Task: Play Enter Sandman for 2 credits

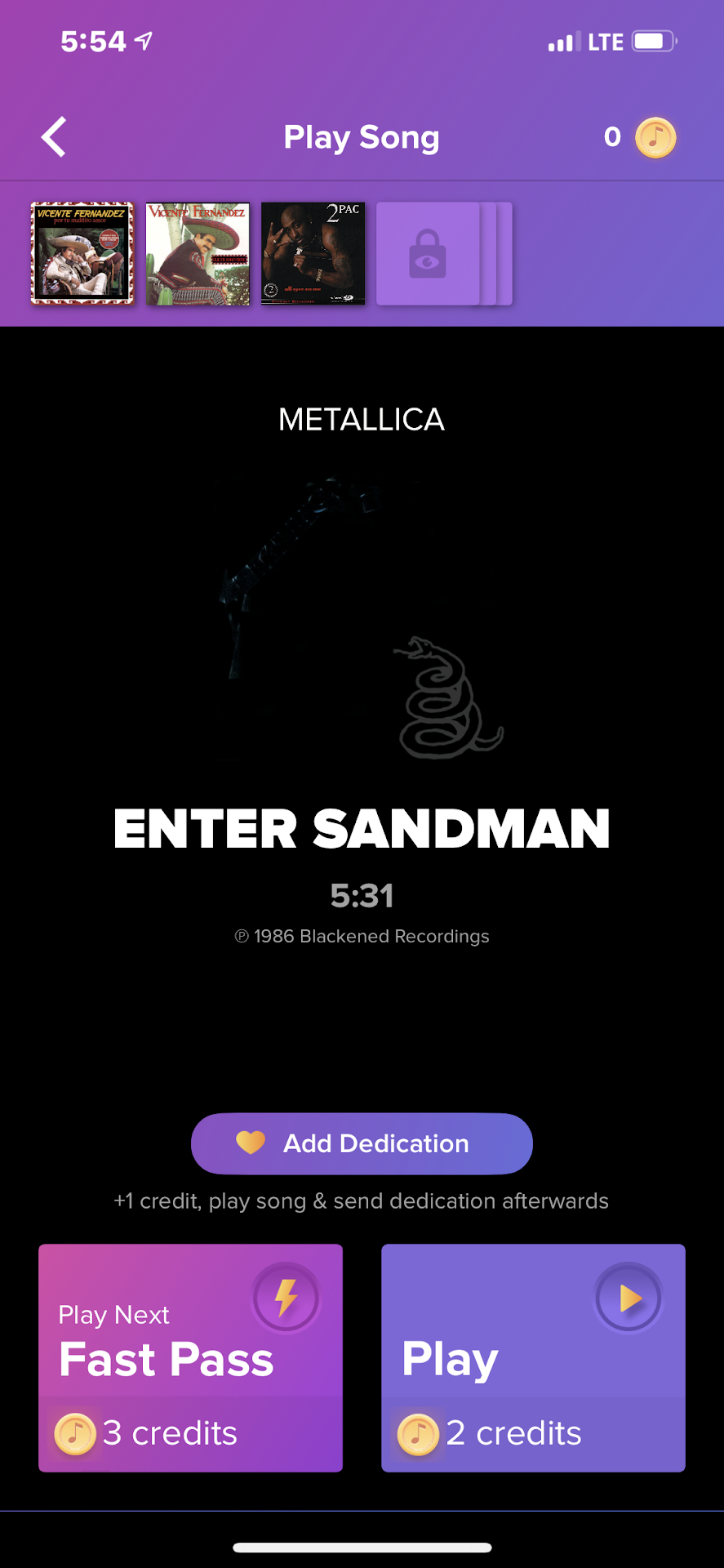Action: (x=533, y=1357)
